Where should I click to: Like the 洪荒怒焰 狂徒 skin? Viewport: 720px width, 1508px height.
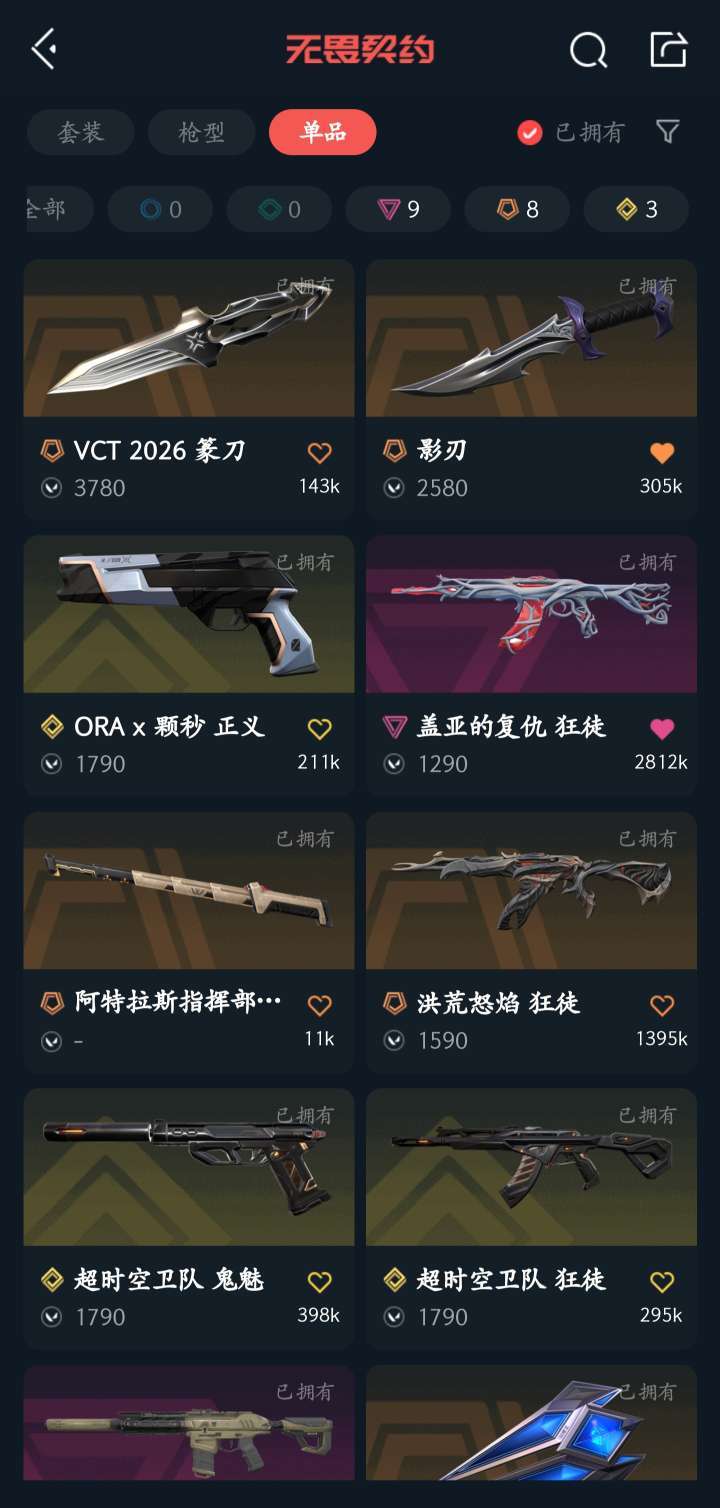coord(662,1005)
